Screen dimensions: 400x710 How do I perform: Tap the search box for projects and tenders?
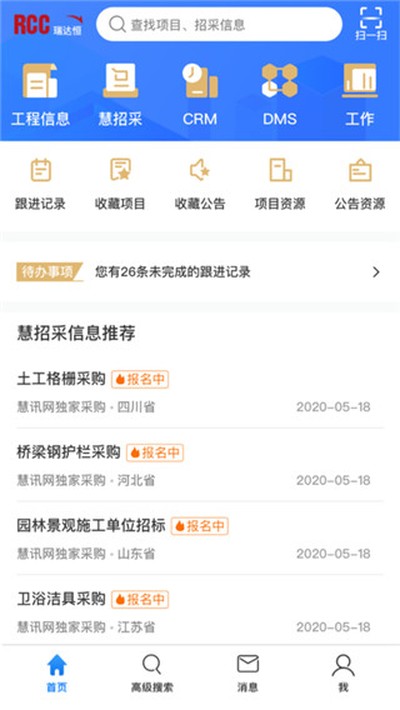point(219,24)
